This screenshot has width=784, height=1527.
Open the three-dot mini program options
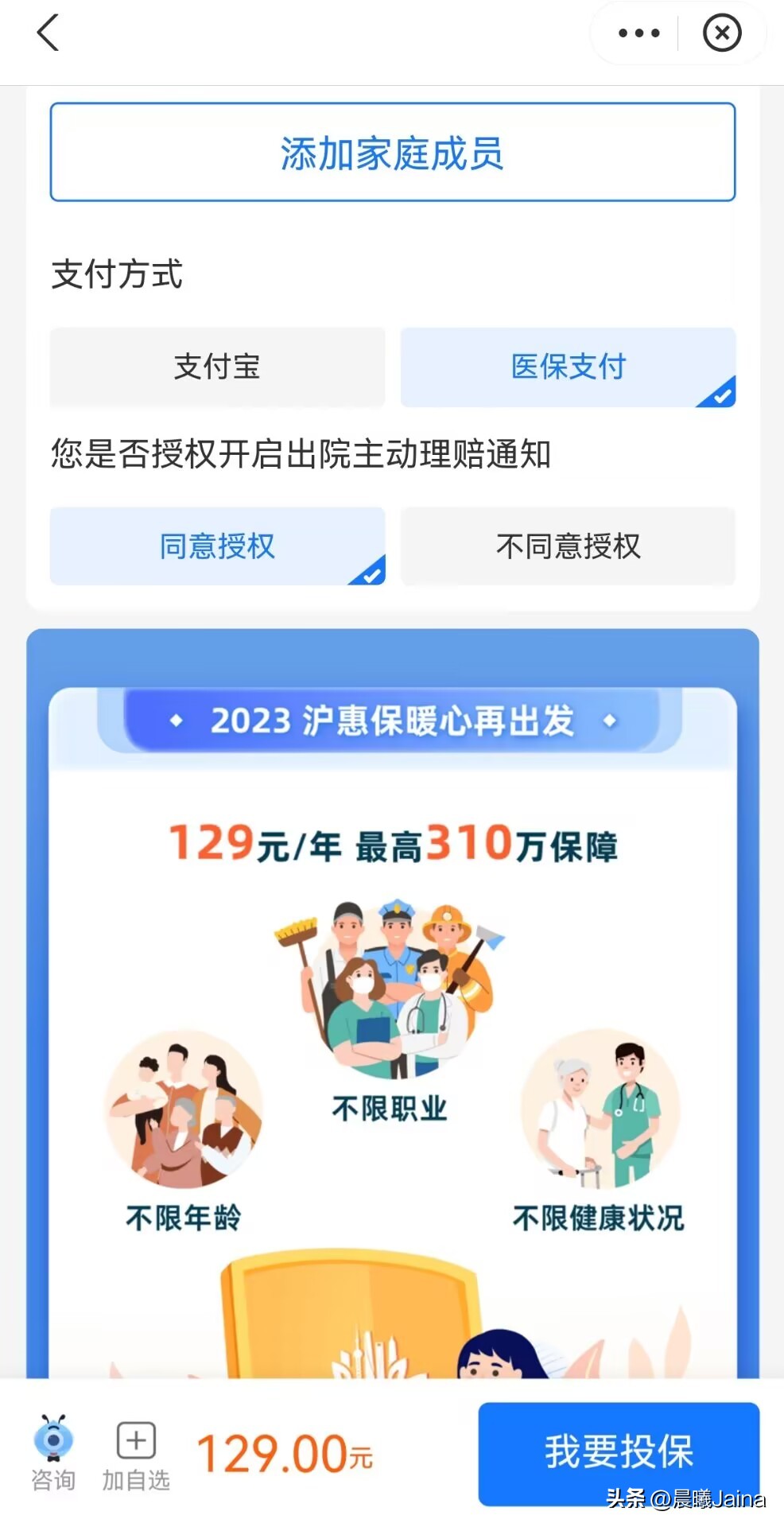coord(636,32)
